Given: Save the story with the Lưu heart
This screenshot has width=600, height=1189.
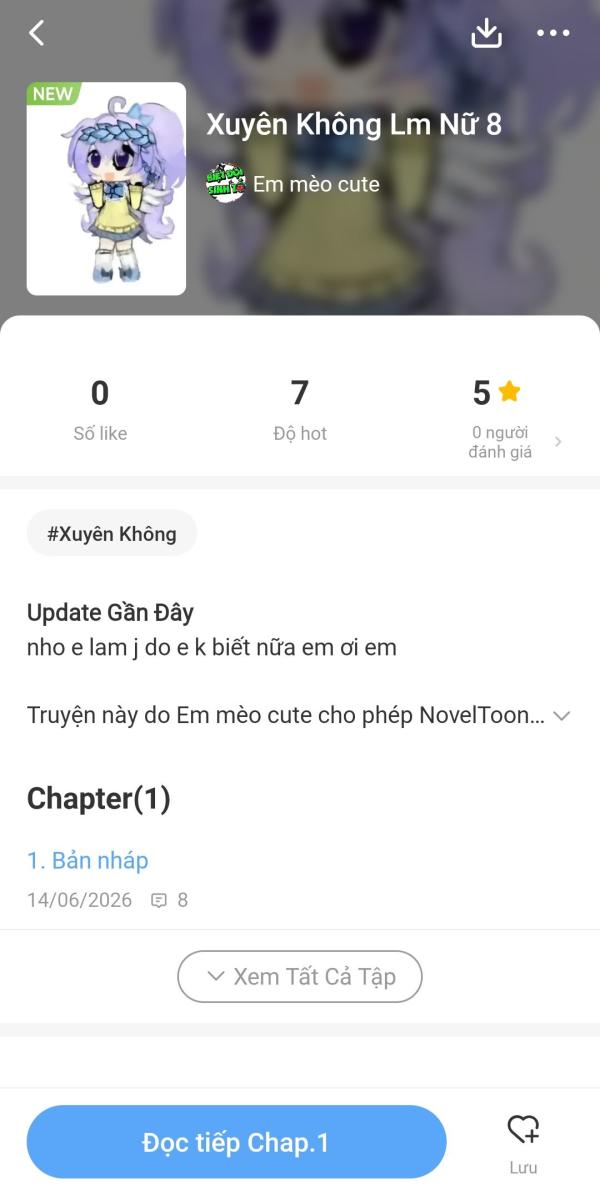Looking at the screenshot, I should click(x=523, y=1144).
